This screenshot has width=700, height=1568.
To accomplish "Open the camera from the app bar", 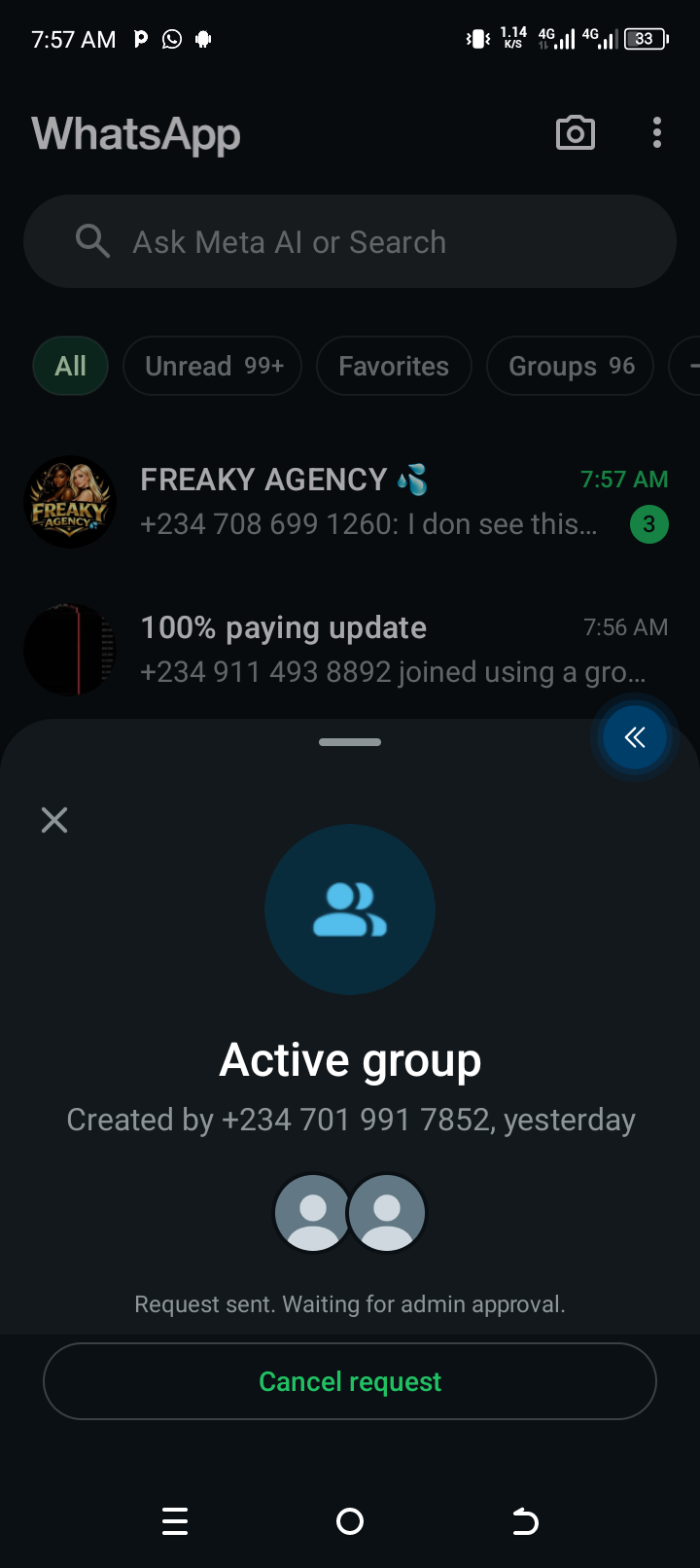I will coord(575,133).
